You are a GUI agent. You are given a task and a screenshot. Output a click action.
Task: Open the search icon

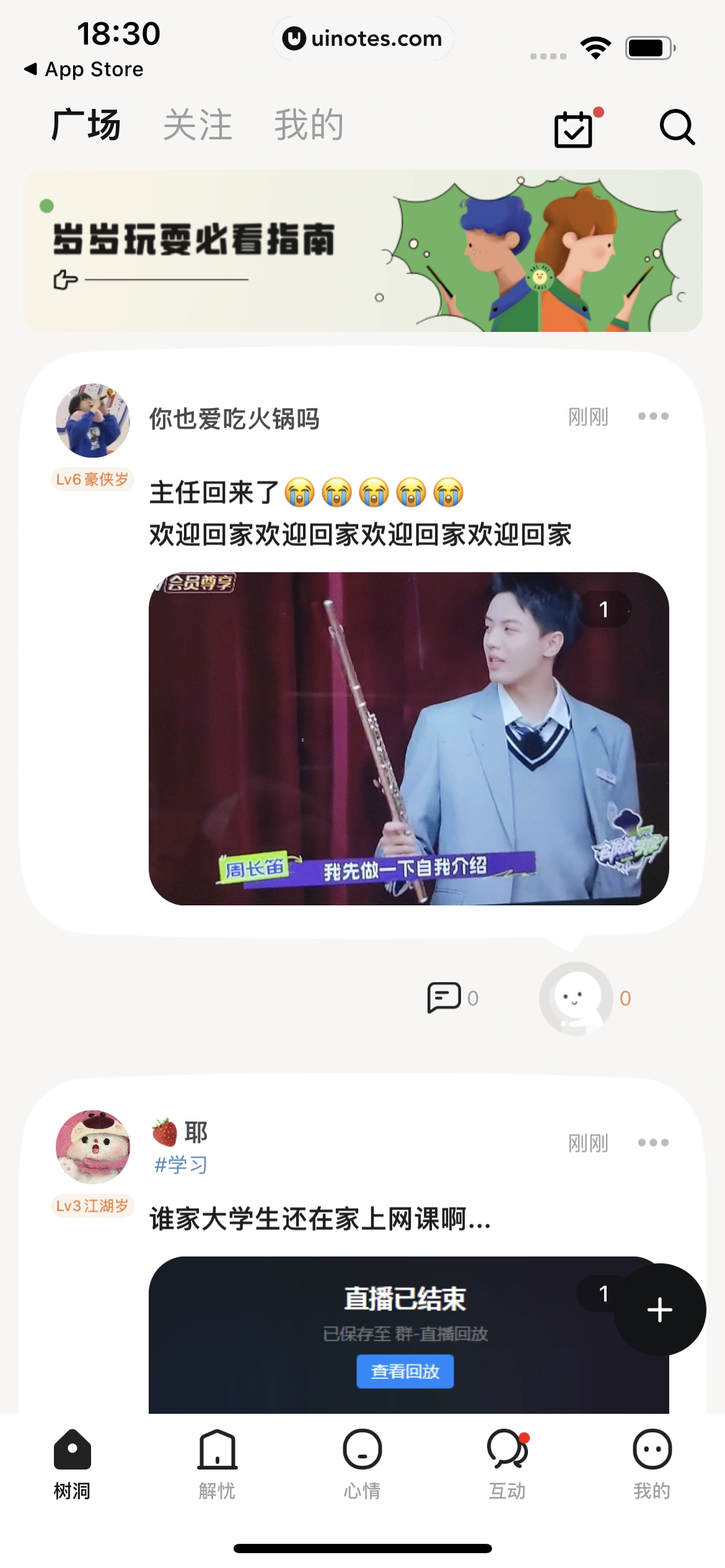coord(677,127)
